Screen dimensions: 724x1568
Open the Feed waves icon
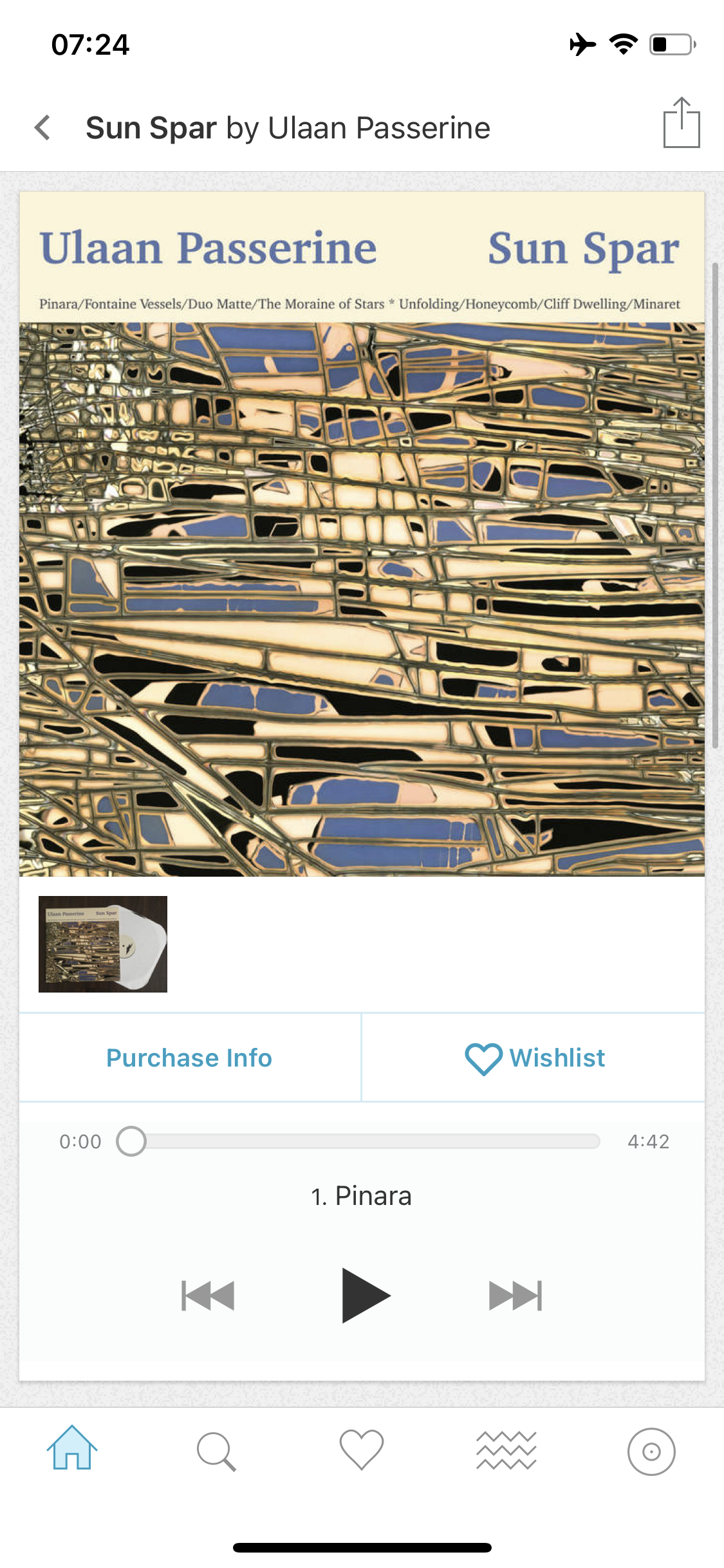click(506, 1453)
